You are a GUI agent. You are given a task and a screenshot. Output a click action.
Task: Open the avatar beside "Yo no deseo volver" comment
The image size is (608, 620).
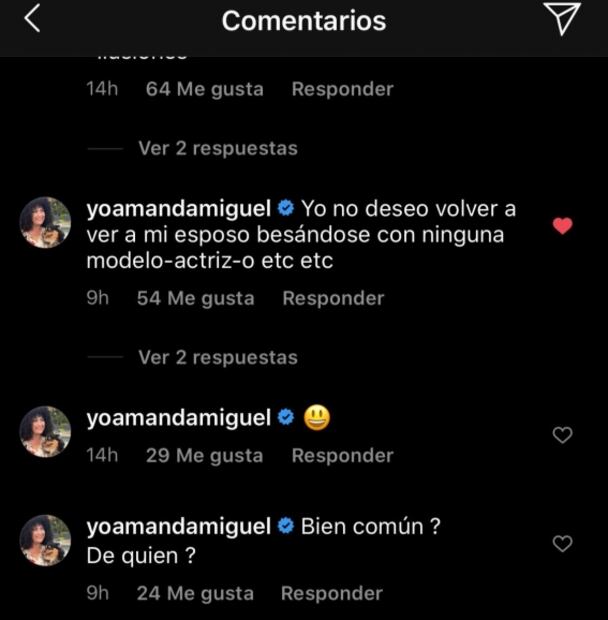click(x=46, y=222)
